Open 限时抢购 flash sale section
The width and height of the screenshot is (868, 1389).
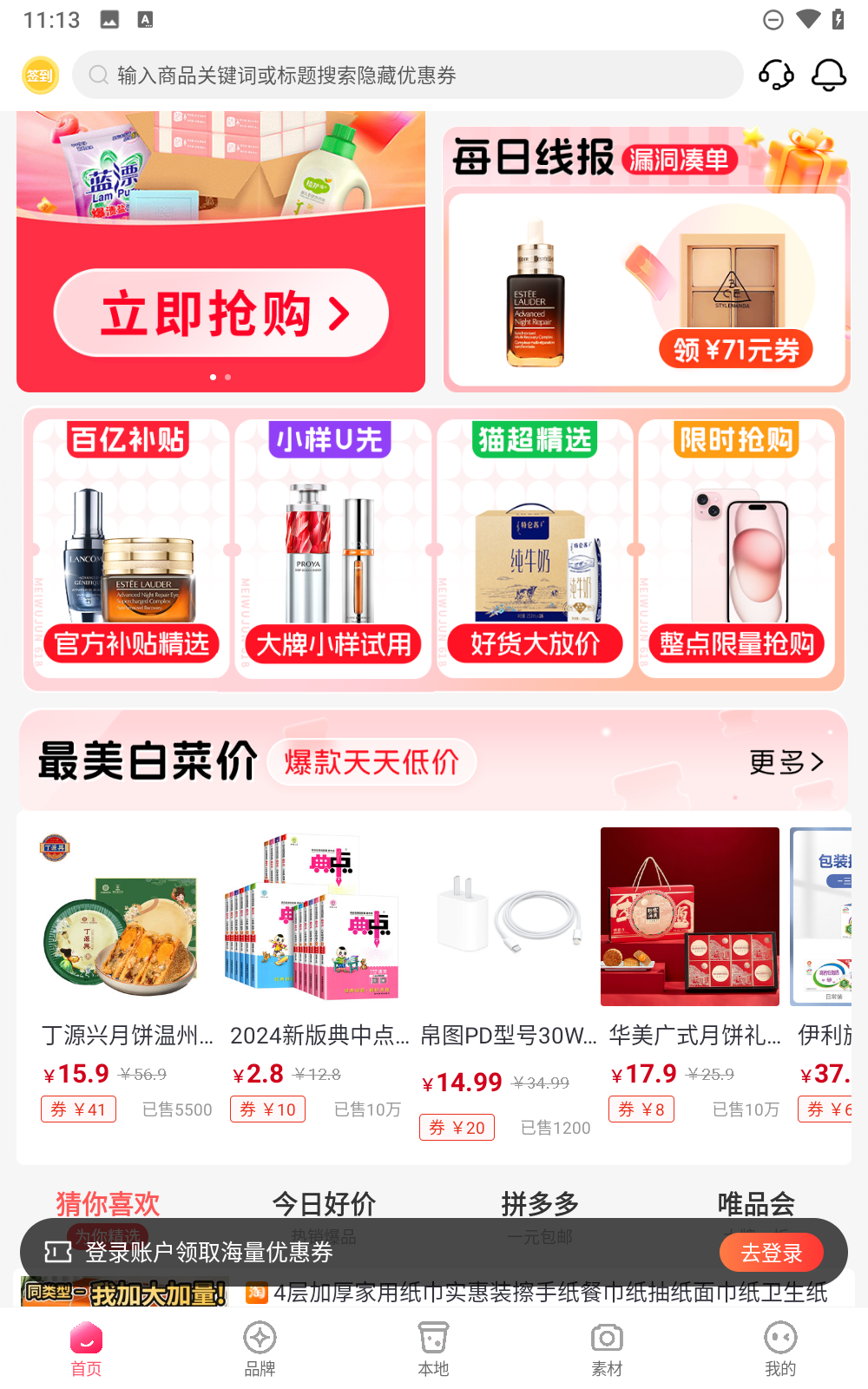pos(737,549)
